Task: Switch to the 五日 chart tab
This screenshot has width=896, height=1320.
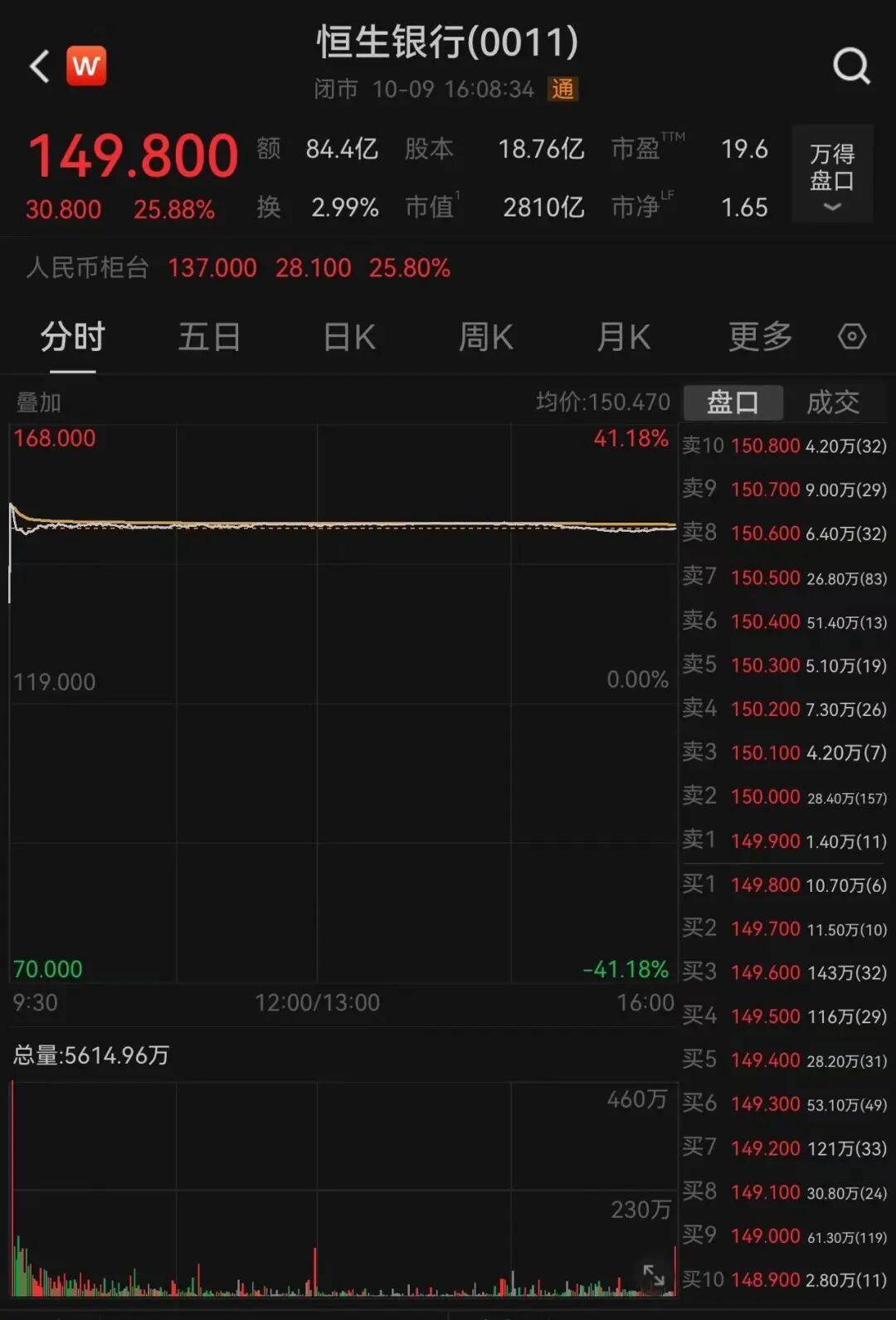Action: (x=209, y=337)
